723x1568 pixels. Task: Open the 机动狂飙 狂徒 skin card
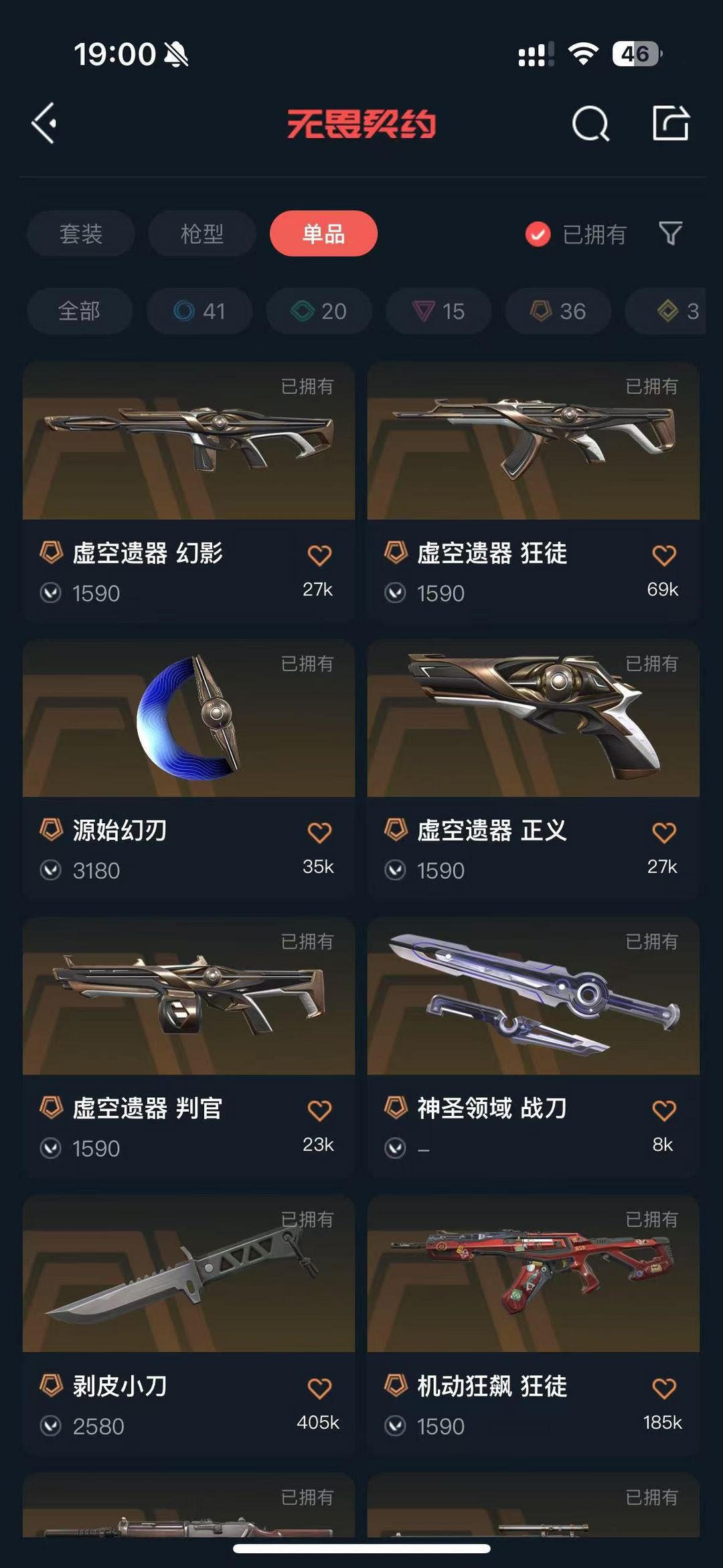[x=534, y=1324]
